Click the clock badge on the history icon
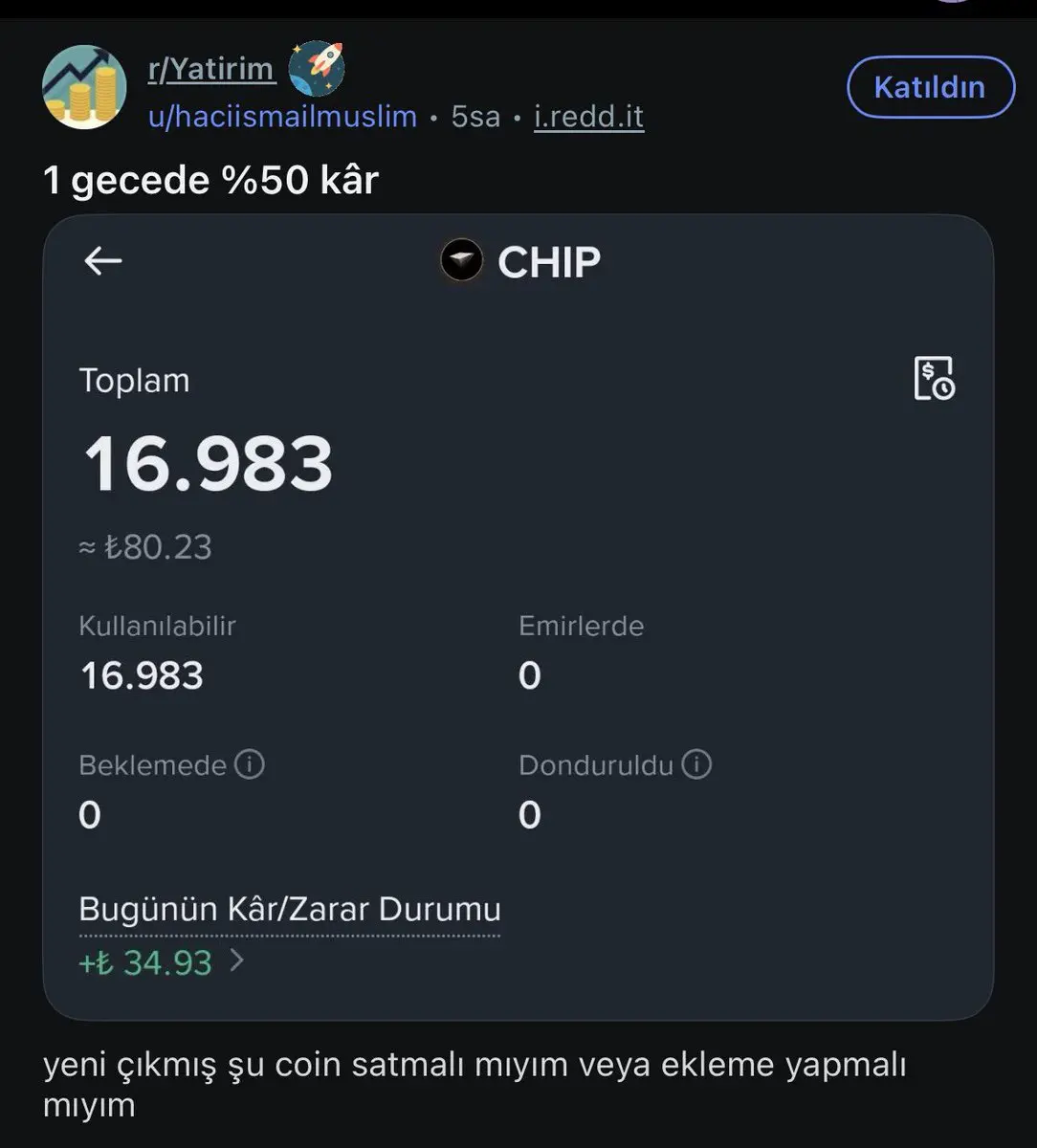Viewport: 1037px width, 1148px height. click(x=946, y=389)
